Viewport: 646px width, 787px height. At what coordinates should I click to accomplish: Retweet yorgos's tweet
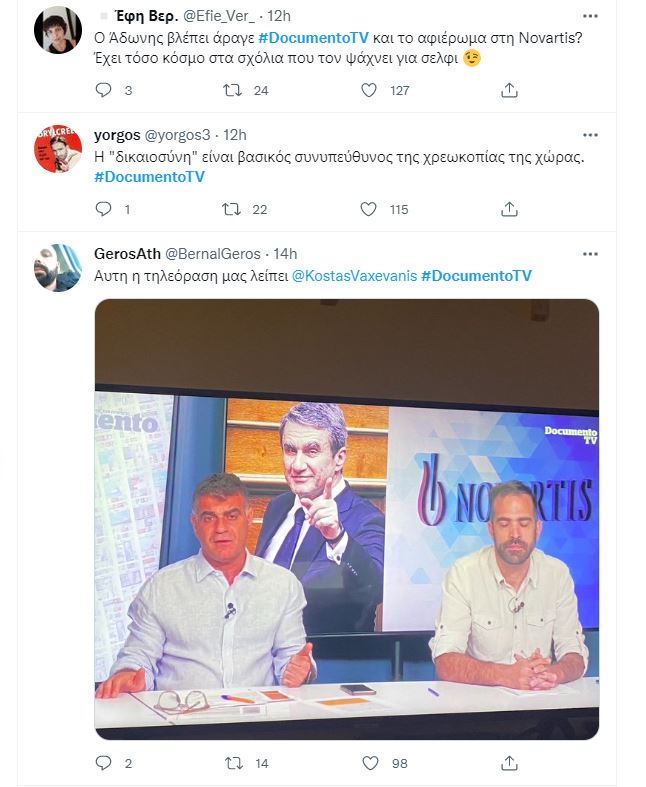(231, 209)
